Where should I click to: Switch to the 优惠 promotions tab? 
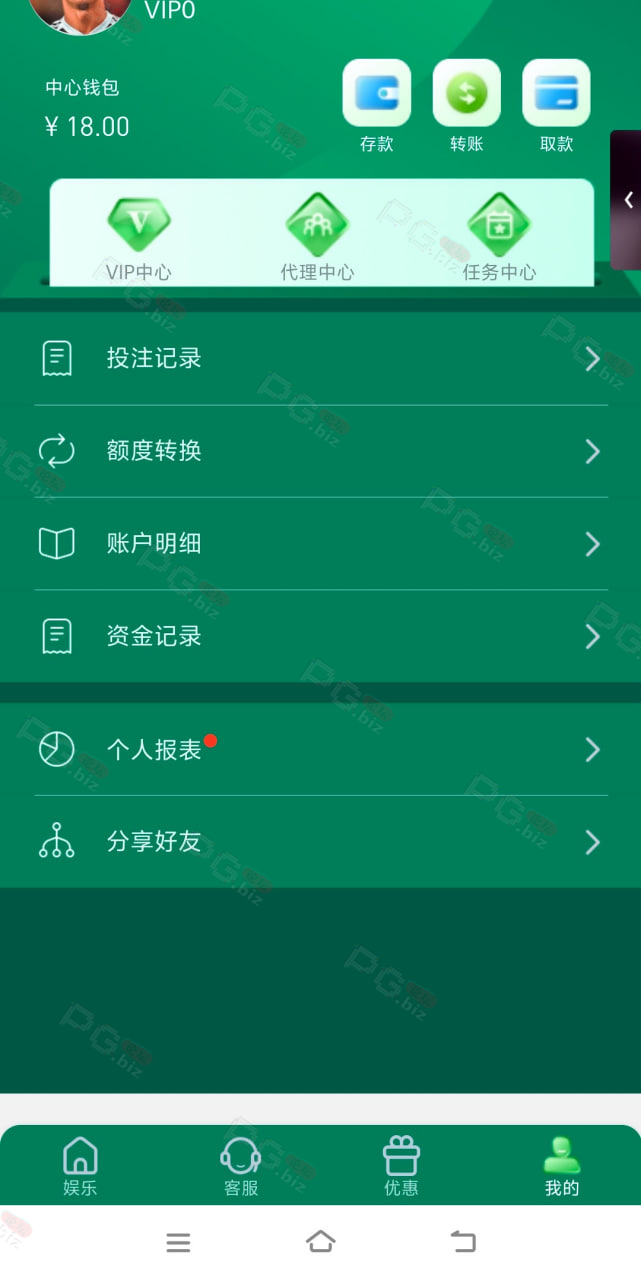(x=401, y=1166)
